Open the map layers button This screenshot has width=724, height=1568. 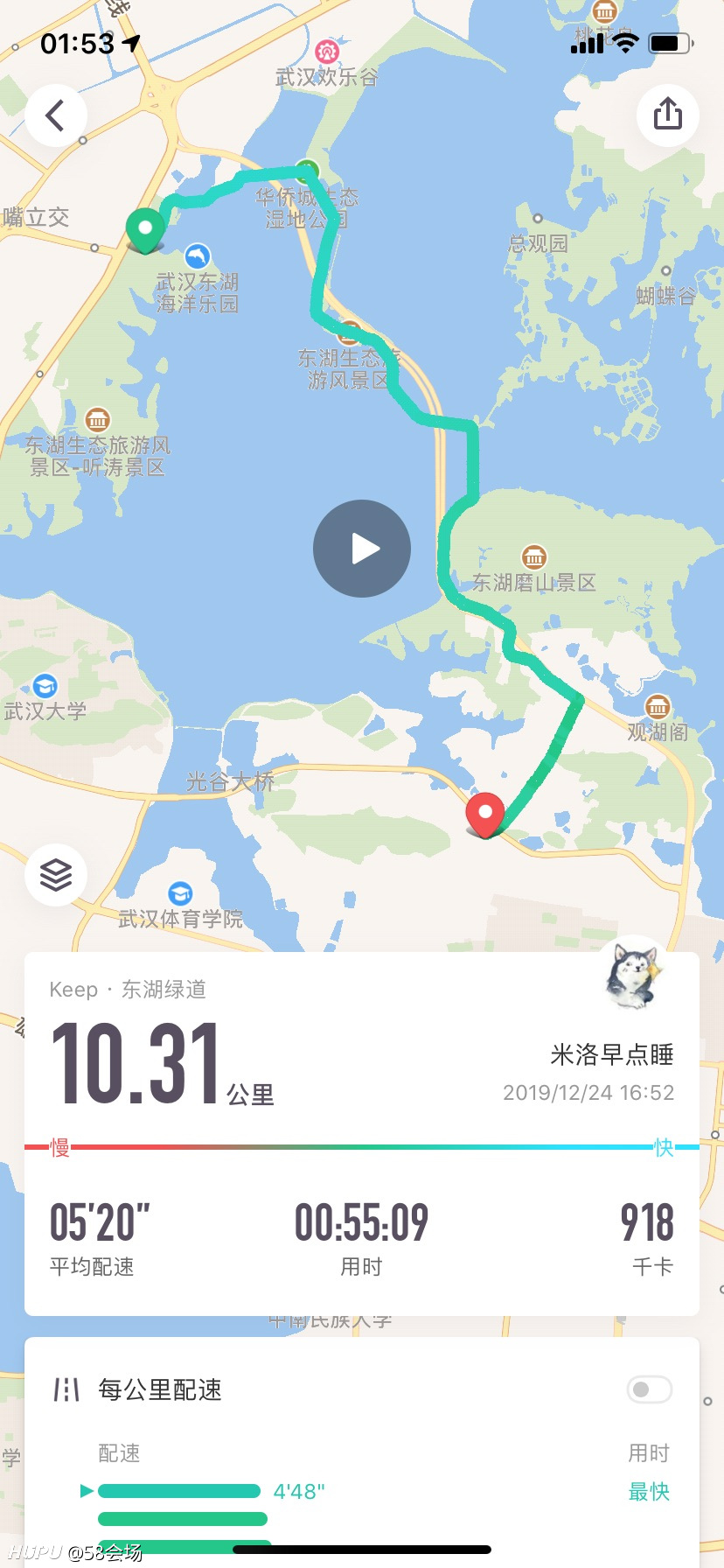56,874
